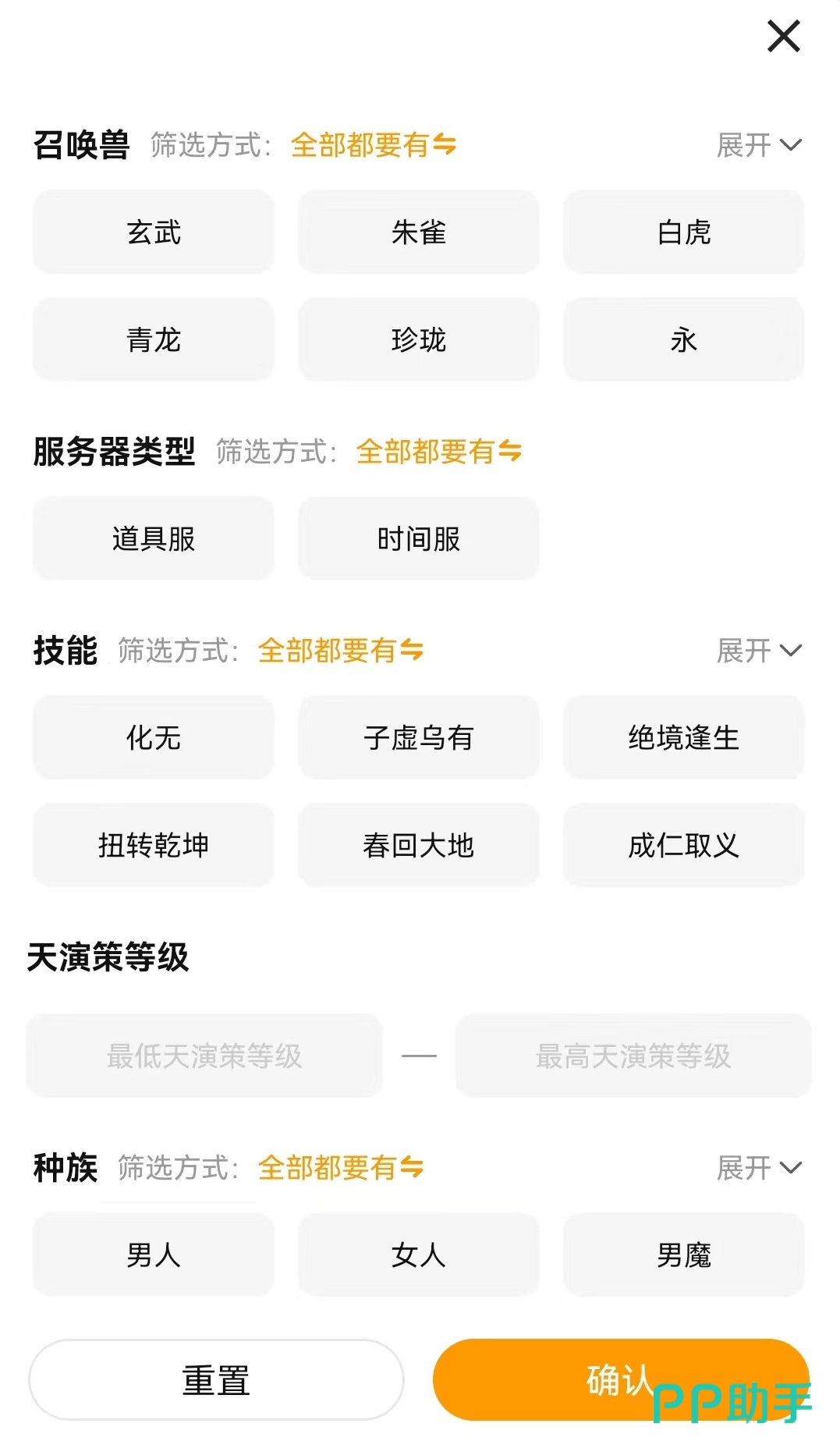The image size is (840, 1441).
Task: Expand the 种族 section
Action: (x=758, y=1168)
